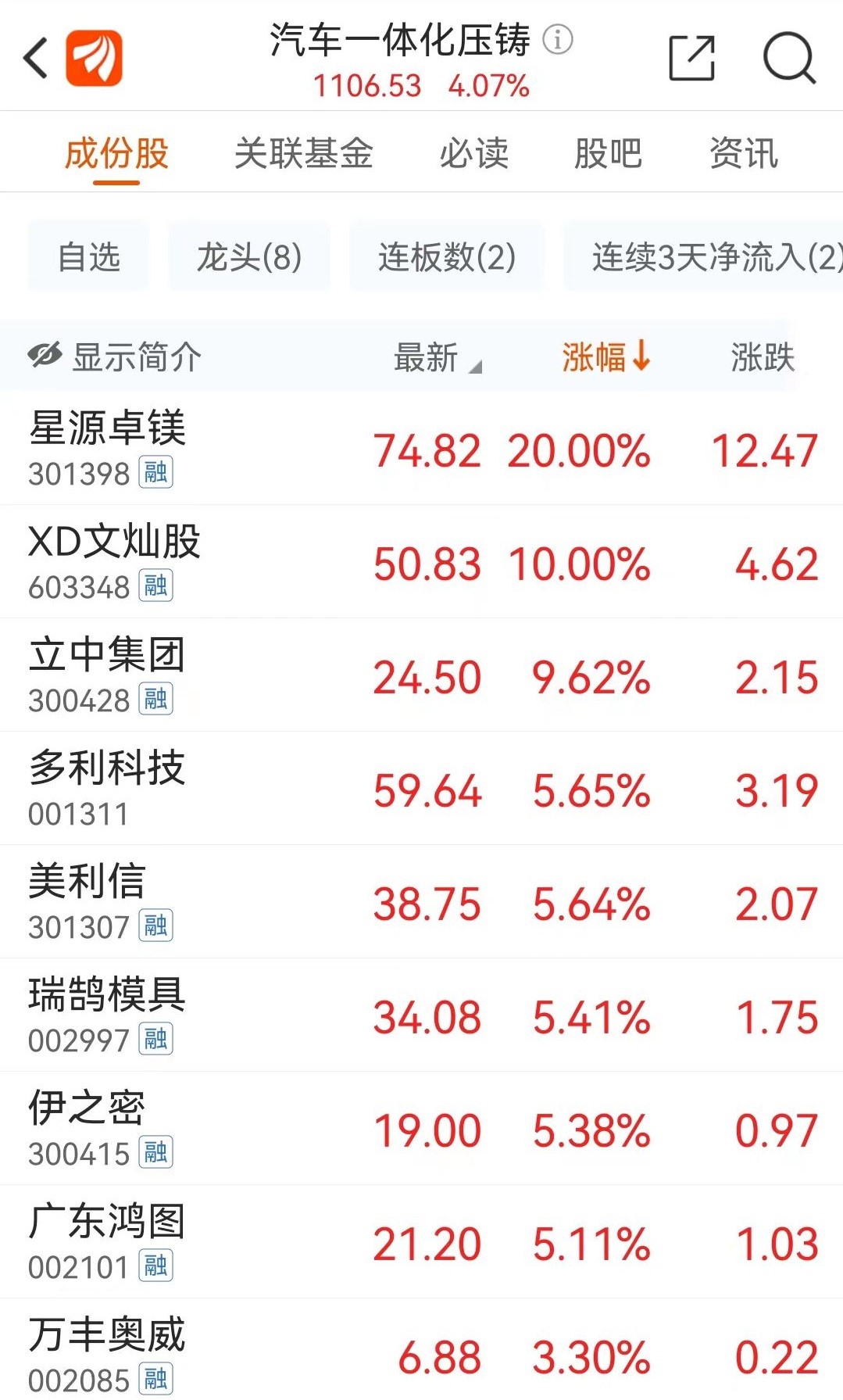Sort by 最新 price column
Screen dimensions: 843x1400
(x=436, y=358)
